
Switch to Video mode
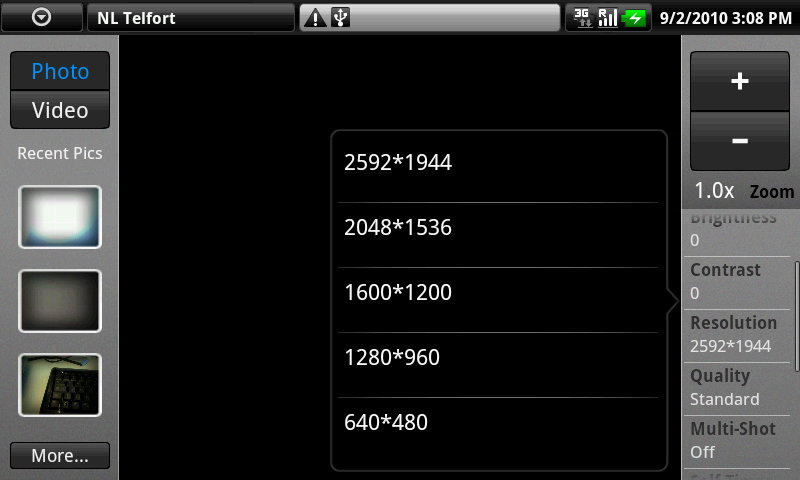coord(60,110)
